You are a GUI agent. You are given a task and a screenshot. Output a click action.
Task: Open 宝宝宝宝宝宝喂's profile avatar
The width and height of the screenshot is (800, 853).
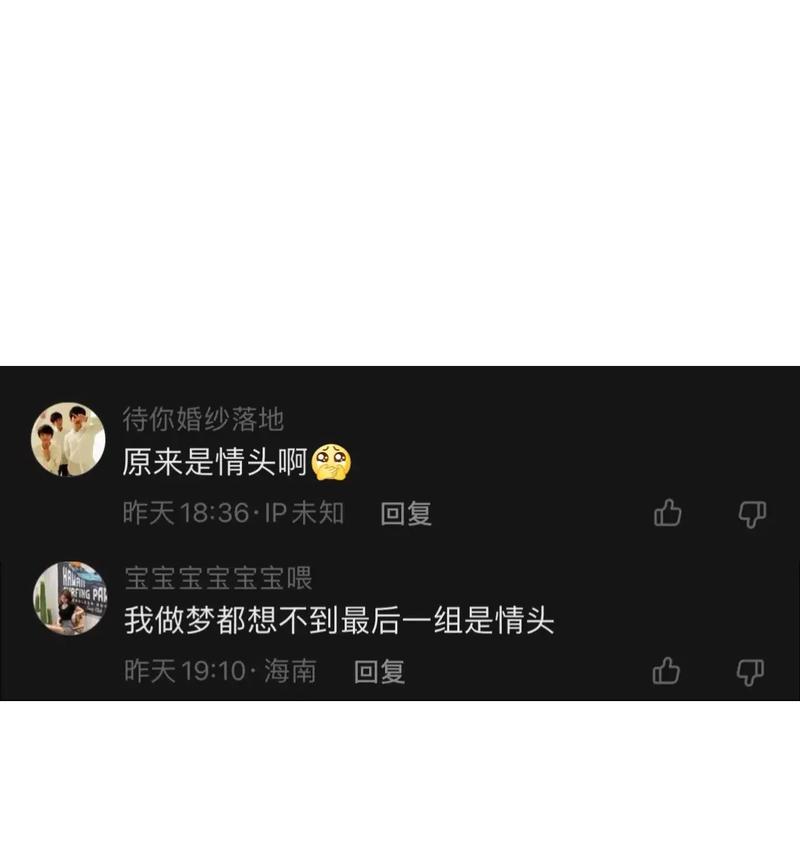[x=68, y=597]
